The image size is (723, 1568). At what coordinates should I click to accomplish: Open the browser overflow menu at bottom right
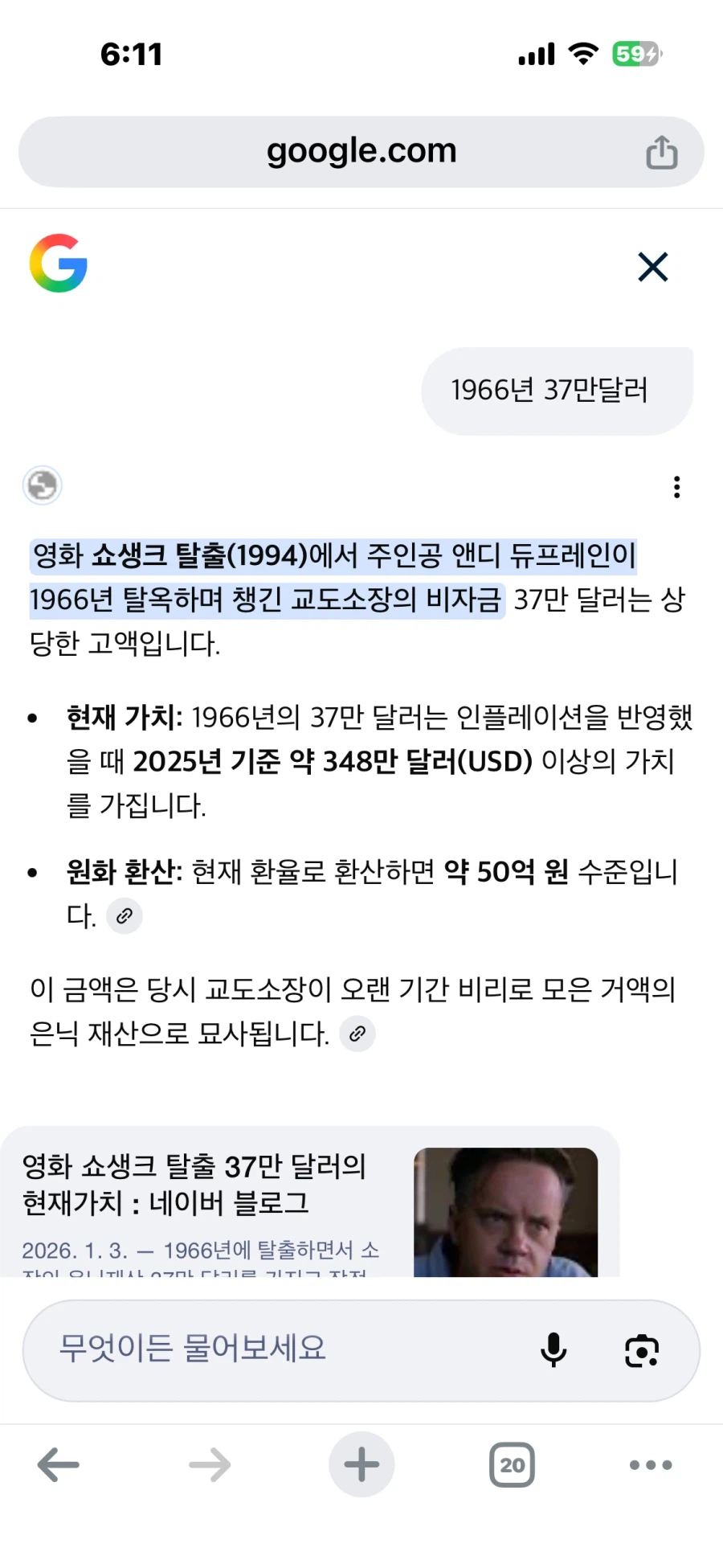click(x=649, y=1464)
